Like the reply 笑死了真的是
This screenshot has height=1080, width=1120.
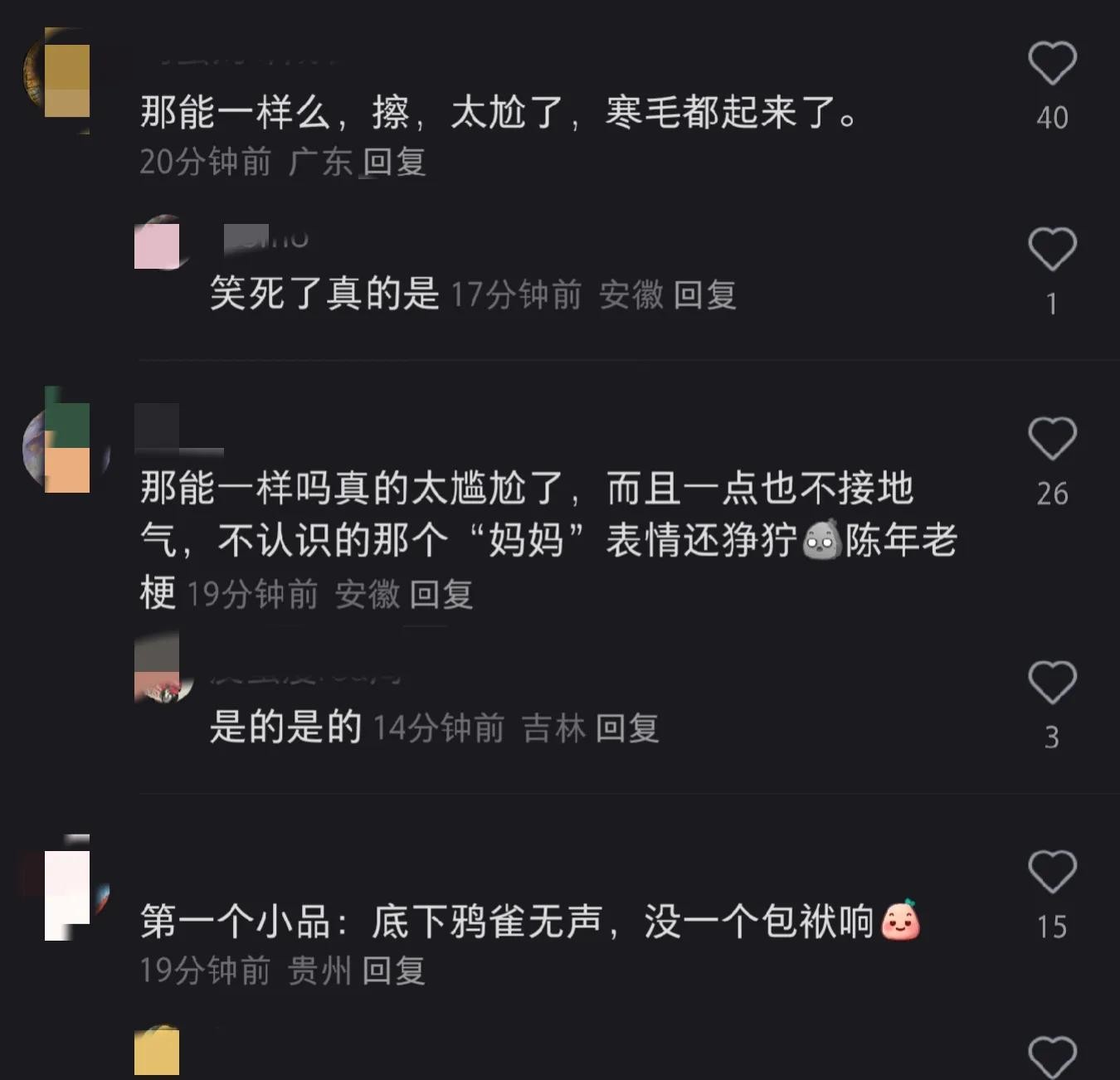1052,251
